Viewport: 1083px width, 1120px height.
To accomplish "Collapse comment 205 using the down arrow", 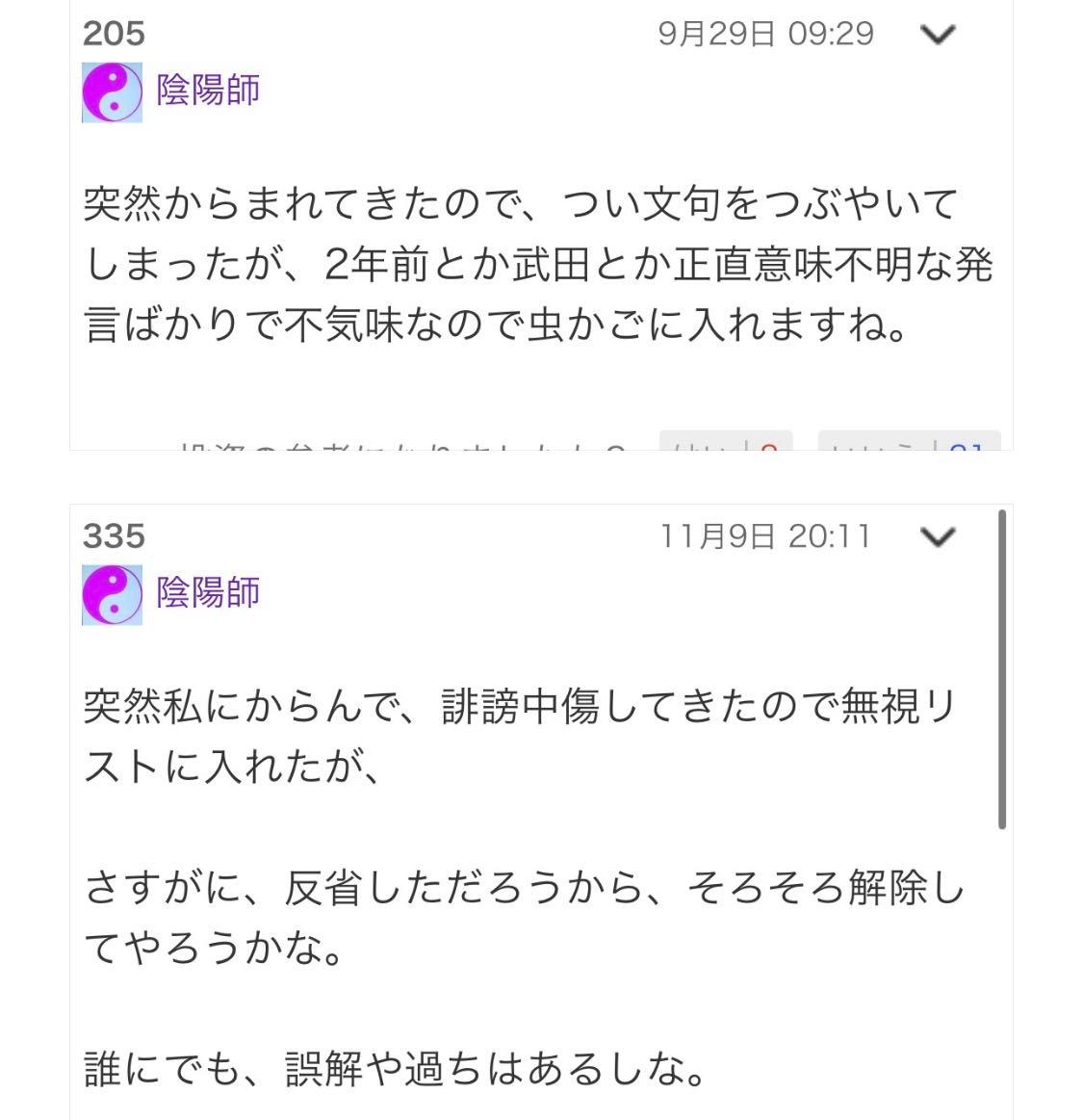I will [938, 33].
